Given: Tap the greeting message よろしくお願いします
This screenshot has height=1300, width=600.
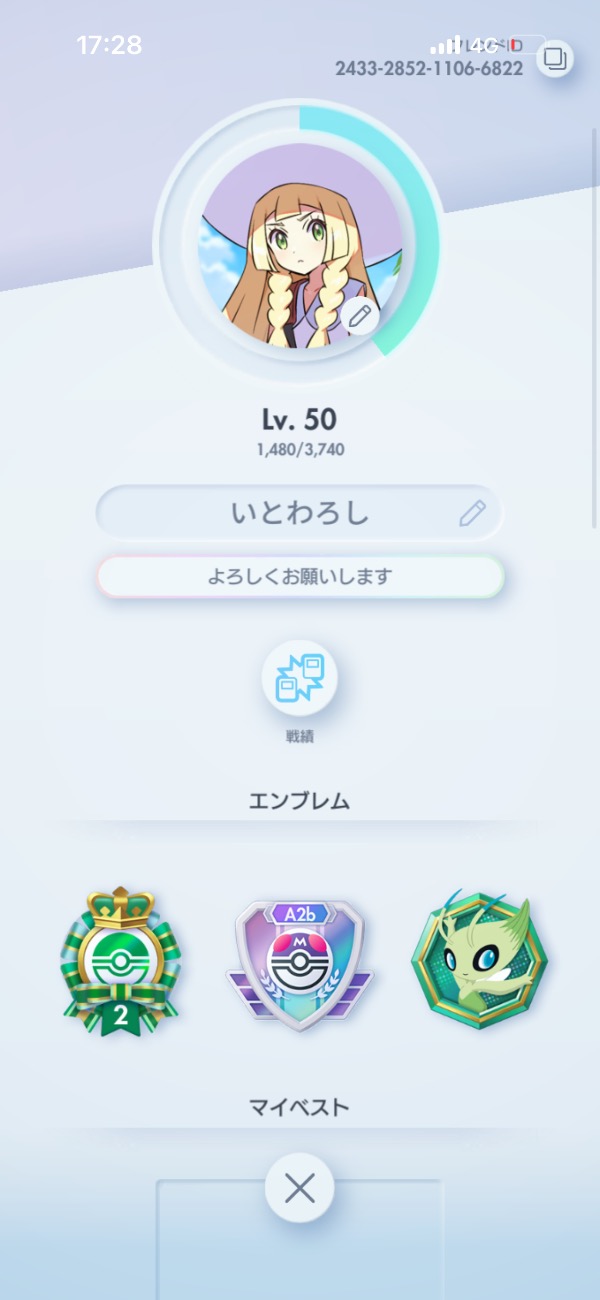Looking at the screenshot, I should (x=300, y=577).
